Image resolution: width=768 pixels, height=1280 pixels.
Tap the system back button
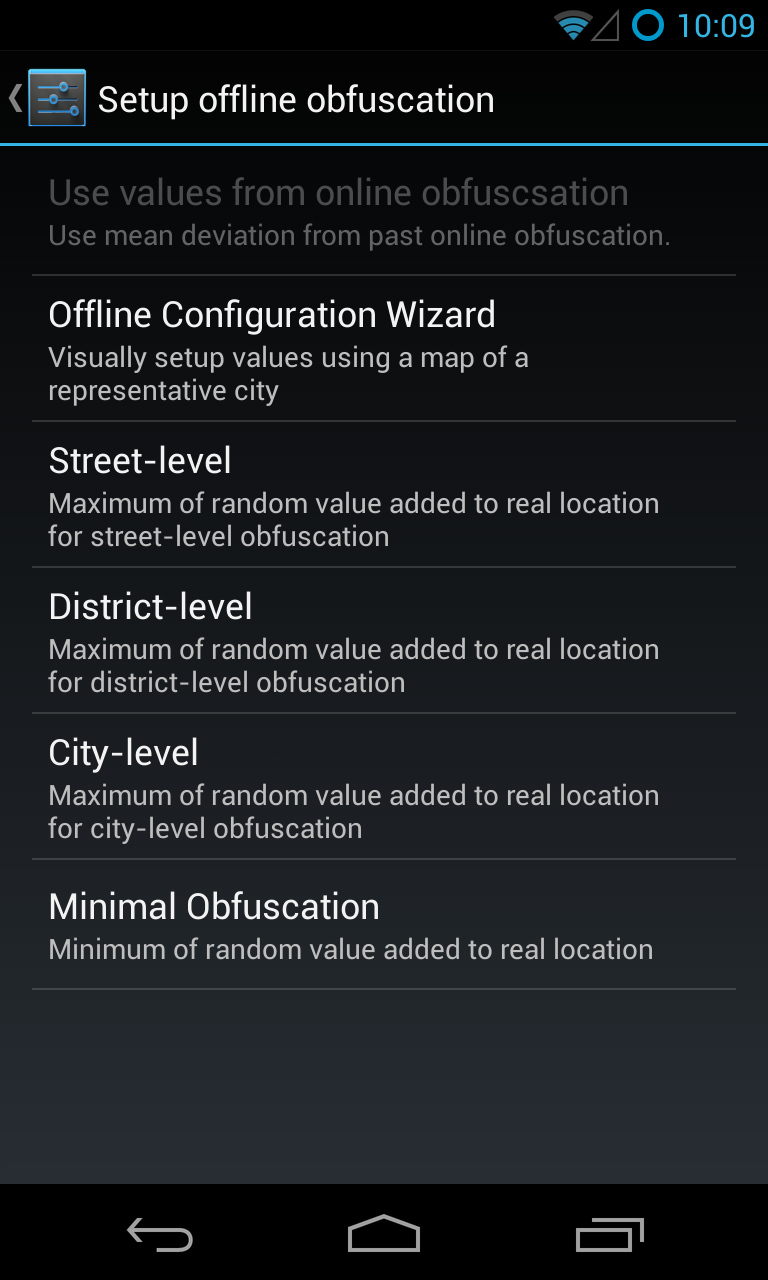coord(160,1236)
